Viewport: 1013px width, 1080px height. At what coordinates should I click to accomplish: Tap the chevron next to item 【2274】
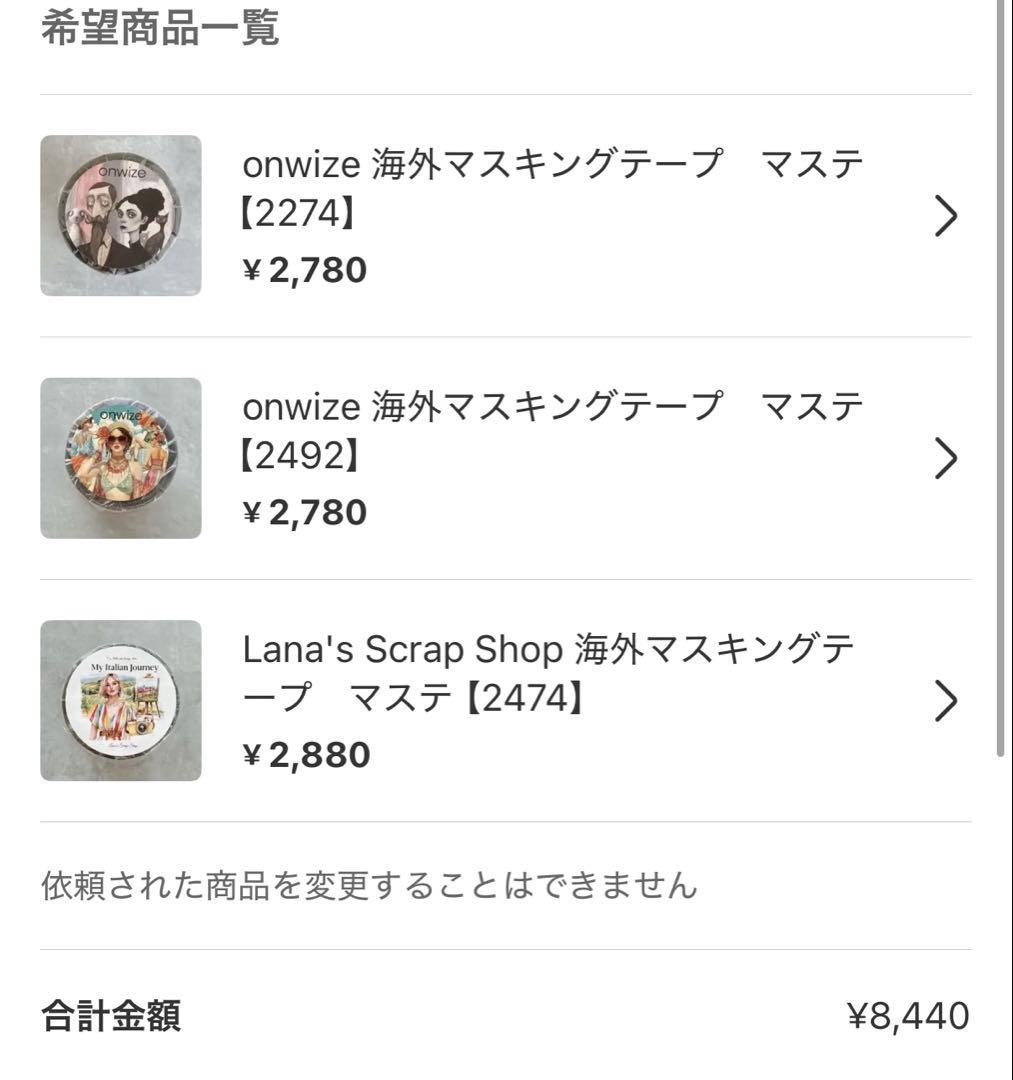point(944,214)
